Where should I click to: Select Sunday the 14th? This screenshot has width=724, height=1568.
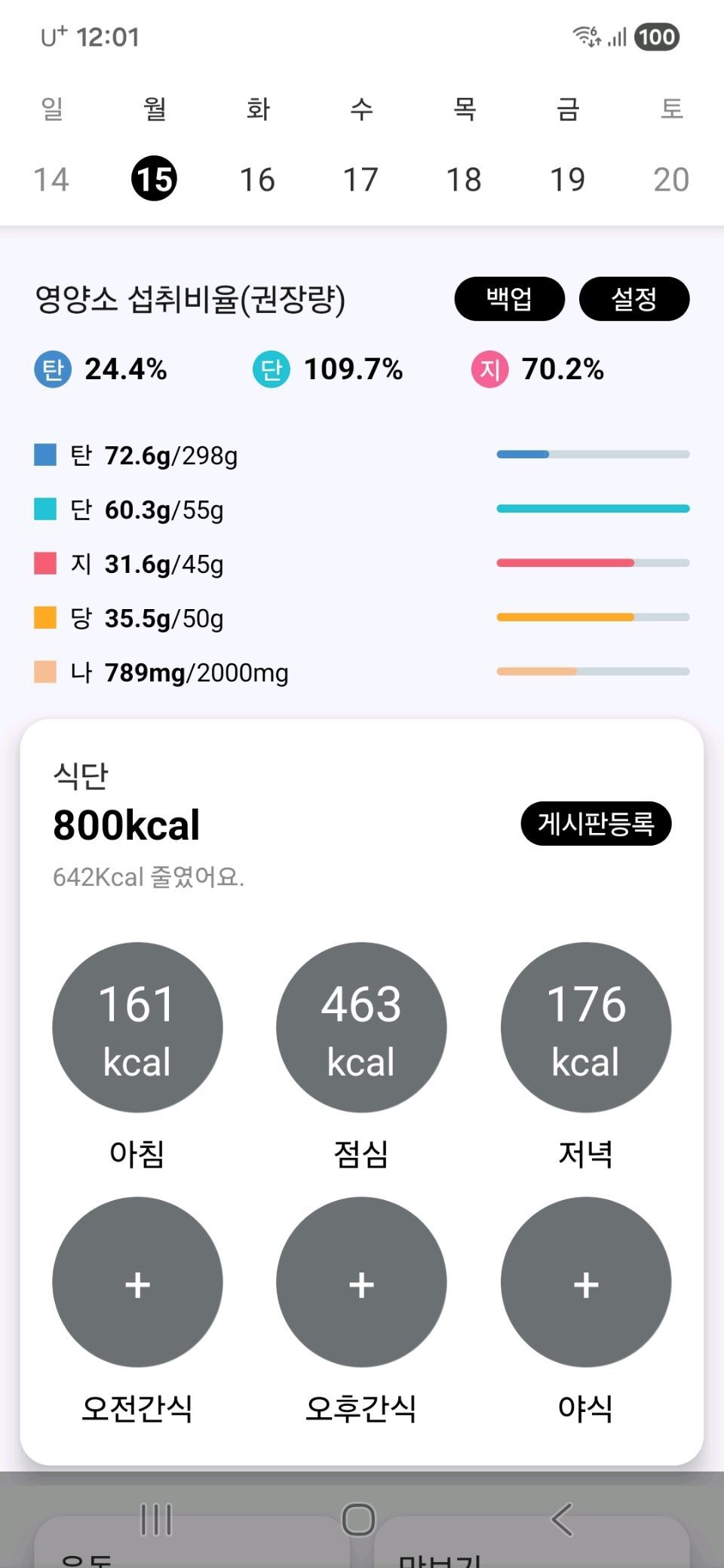click(x=51, y=179)
